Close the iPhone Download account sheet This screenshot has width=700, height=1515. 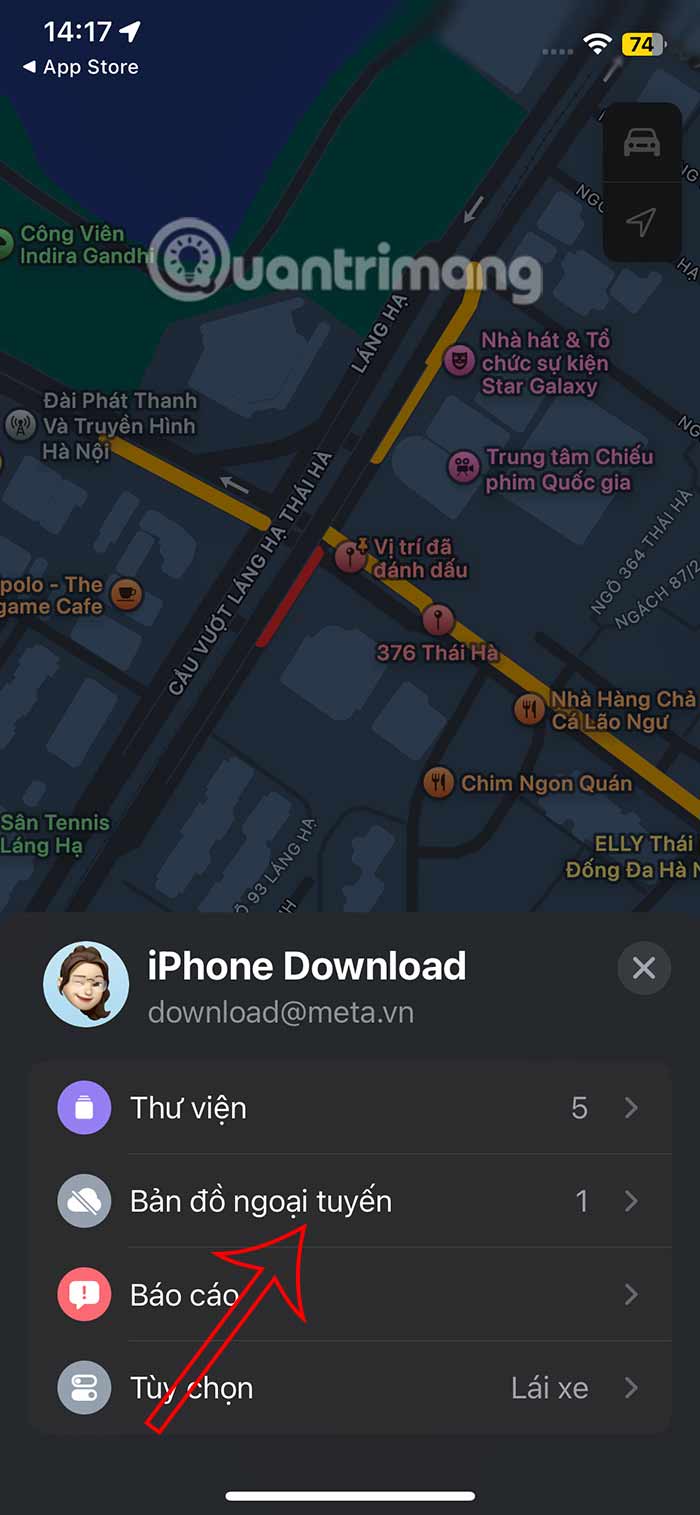(643, 968)
